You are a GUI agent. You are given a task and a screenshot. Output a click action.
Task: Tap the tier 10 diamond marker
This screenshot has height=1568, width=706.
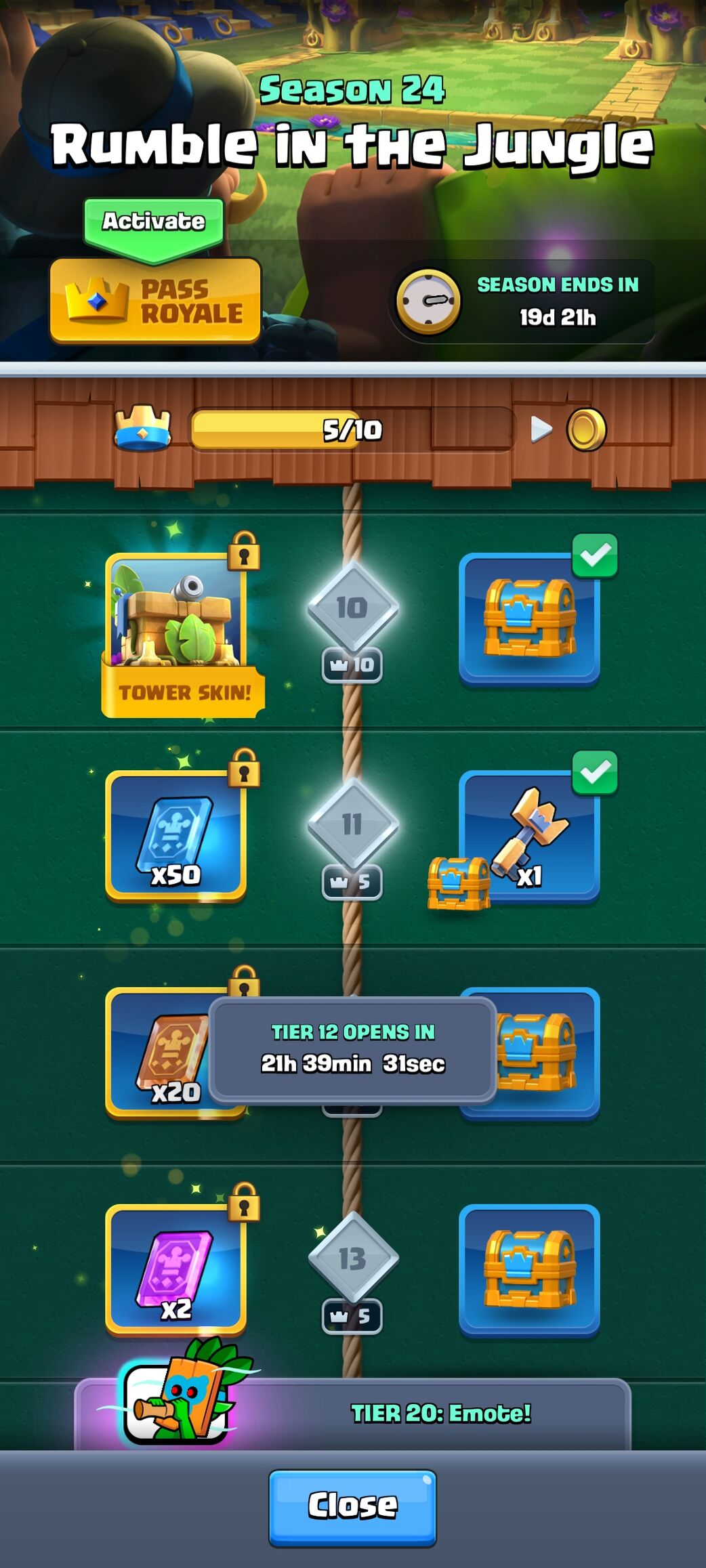tap(352, 608)
